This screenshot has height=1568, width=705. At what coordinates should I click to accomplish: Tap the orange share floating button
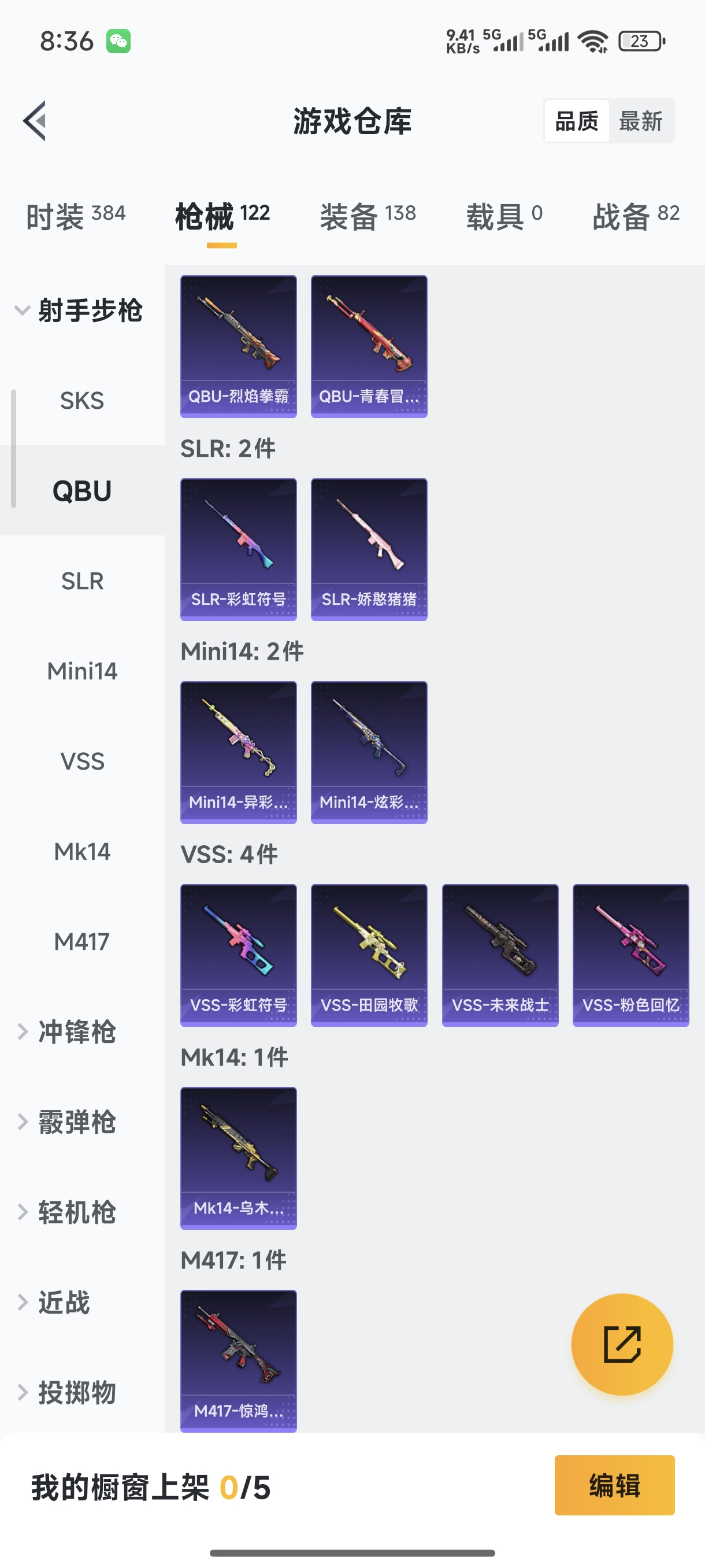[x=621, y=1344]
